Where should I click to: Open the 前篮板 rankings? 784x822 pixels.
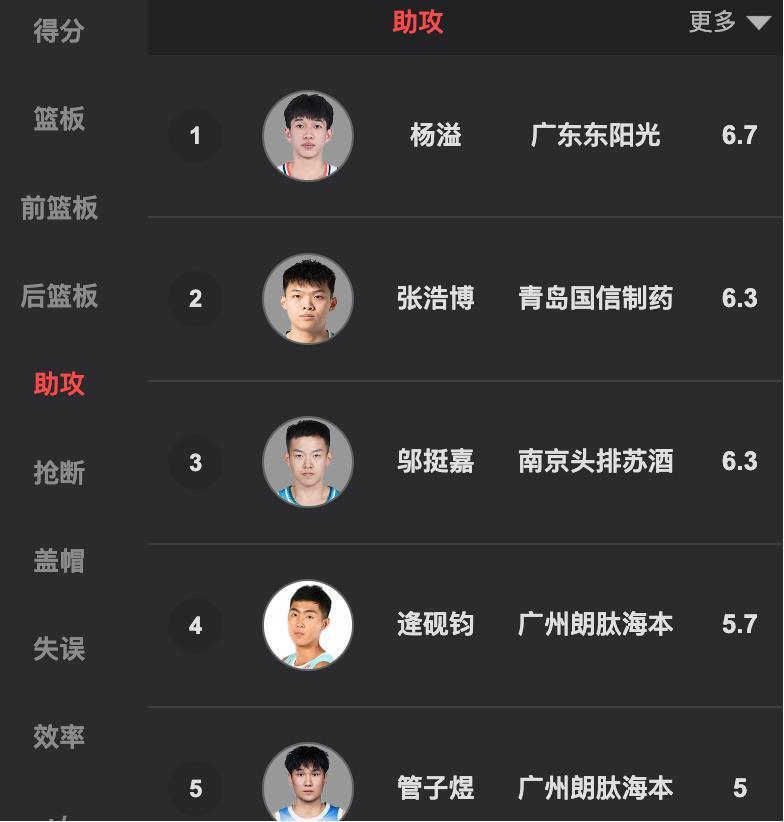pyautogui.click(x=59, y=208)
